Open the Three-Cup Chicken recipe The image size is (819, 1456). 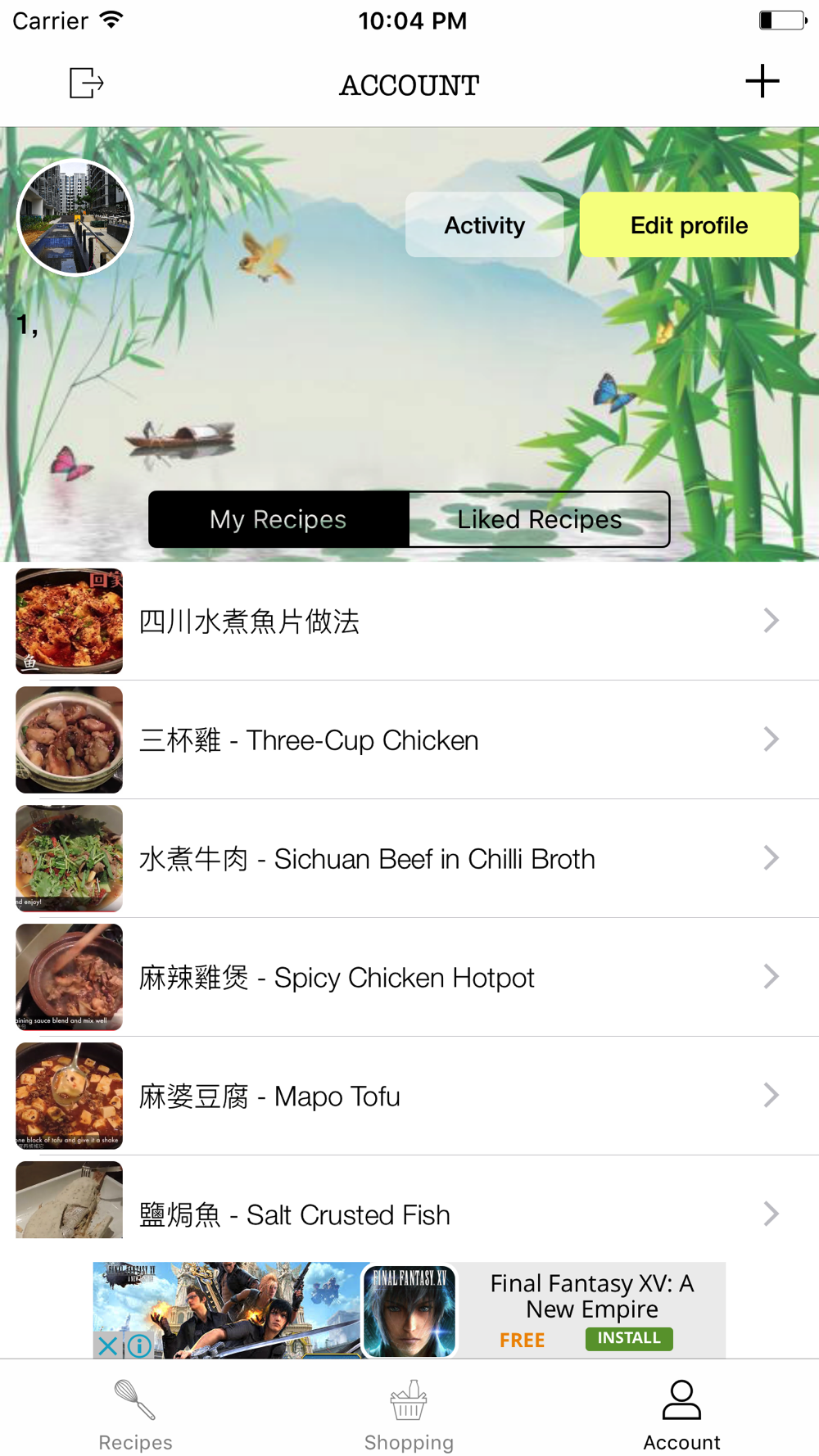pyautogui.click(x=409, y=739)
